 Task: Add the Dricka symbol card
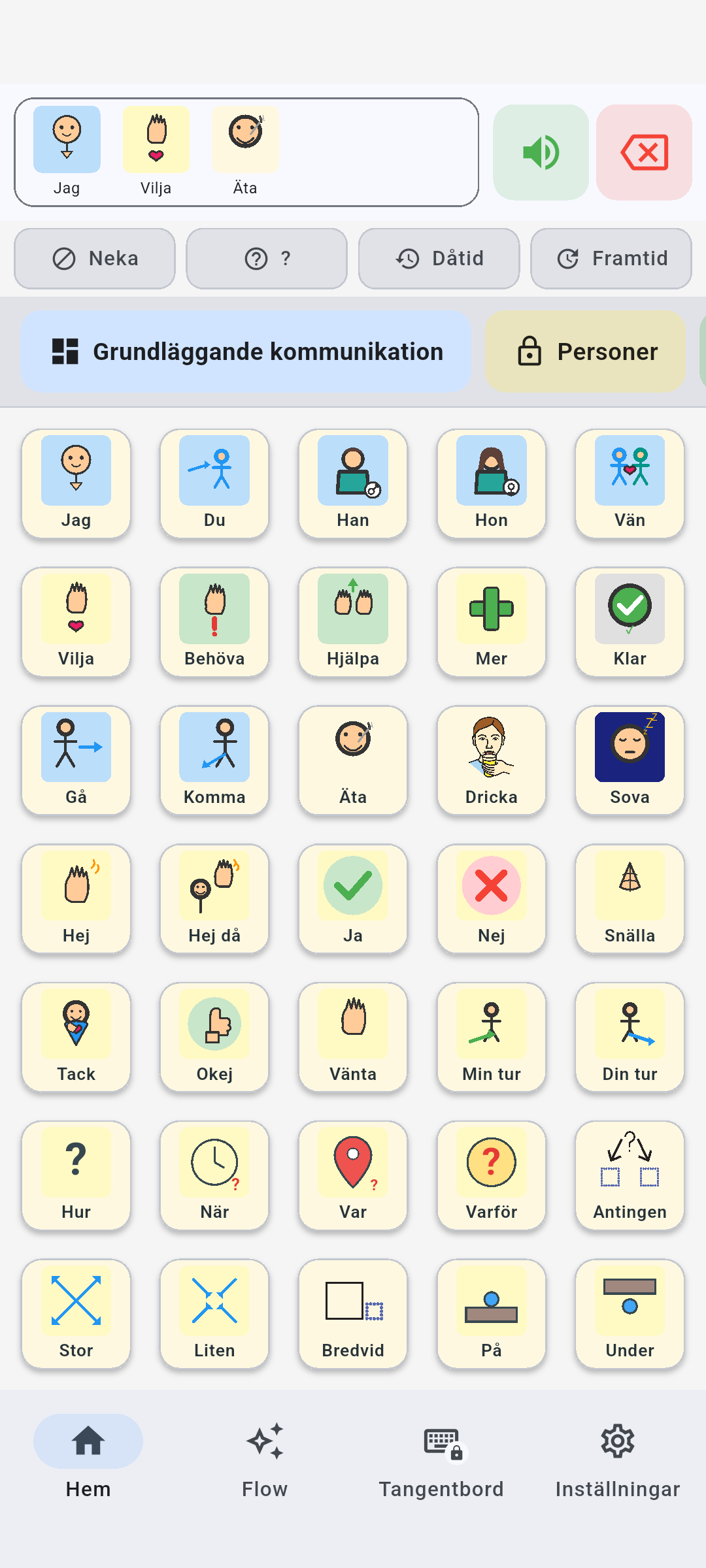(x=492, y=760)
